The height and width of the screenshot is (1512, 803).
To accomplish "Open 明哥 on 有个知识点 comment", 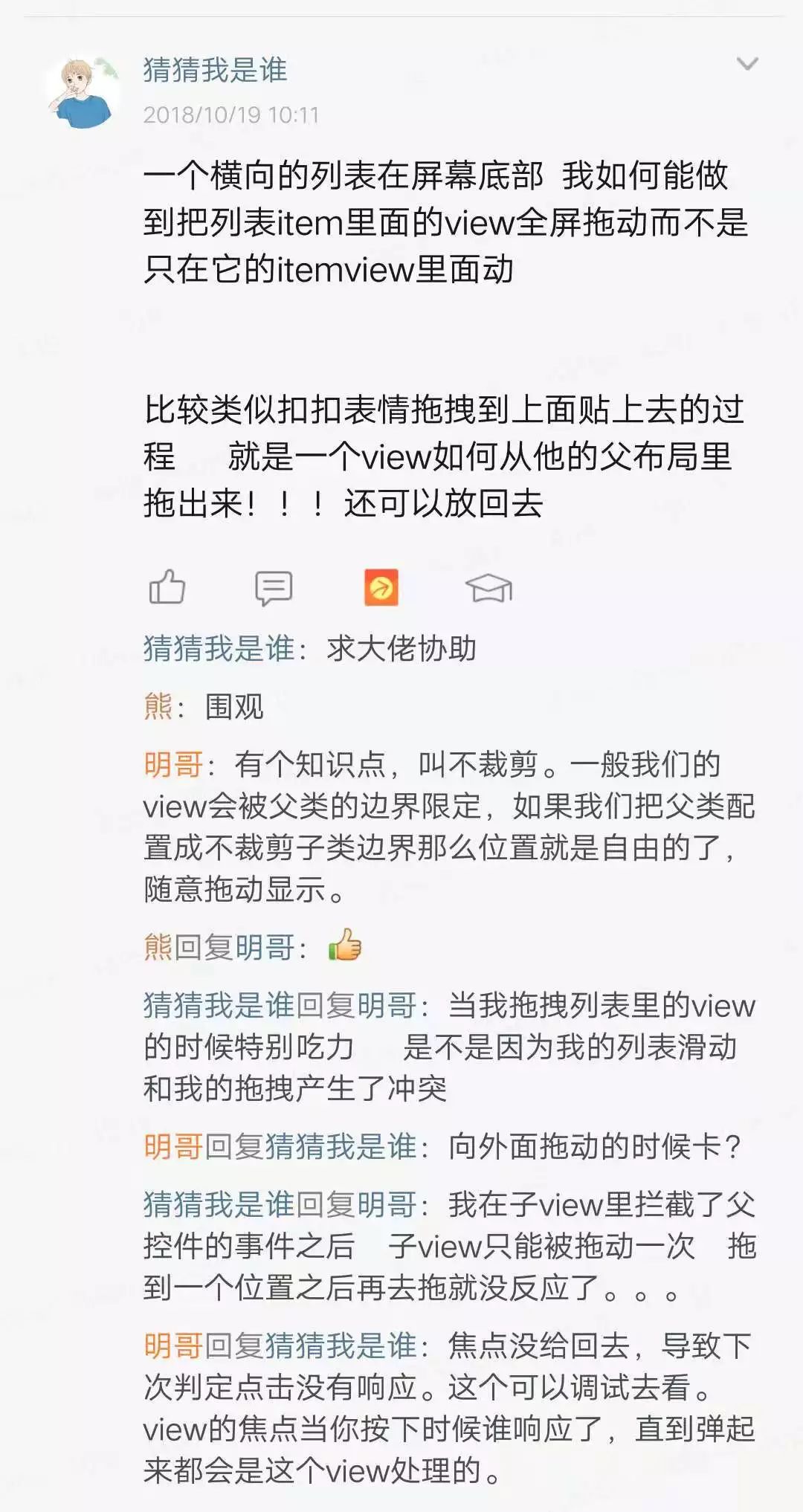I will [x=172, y=764].
